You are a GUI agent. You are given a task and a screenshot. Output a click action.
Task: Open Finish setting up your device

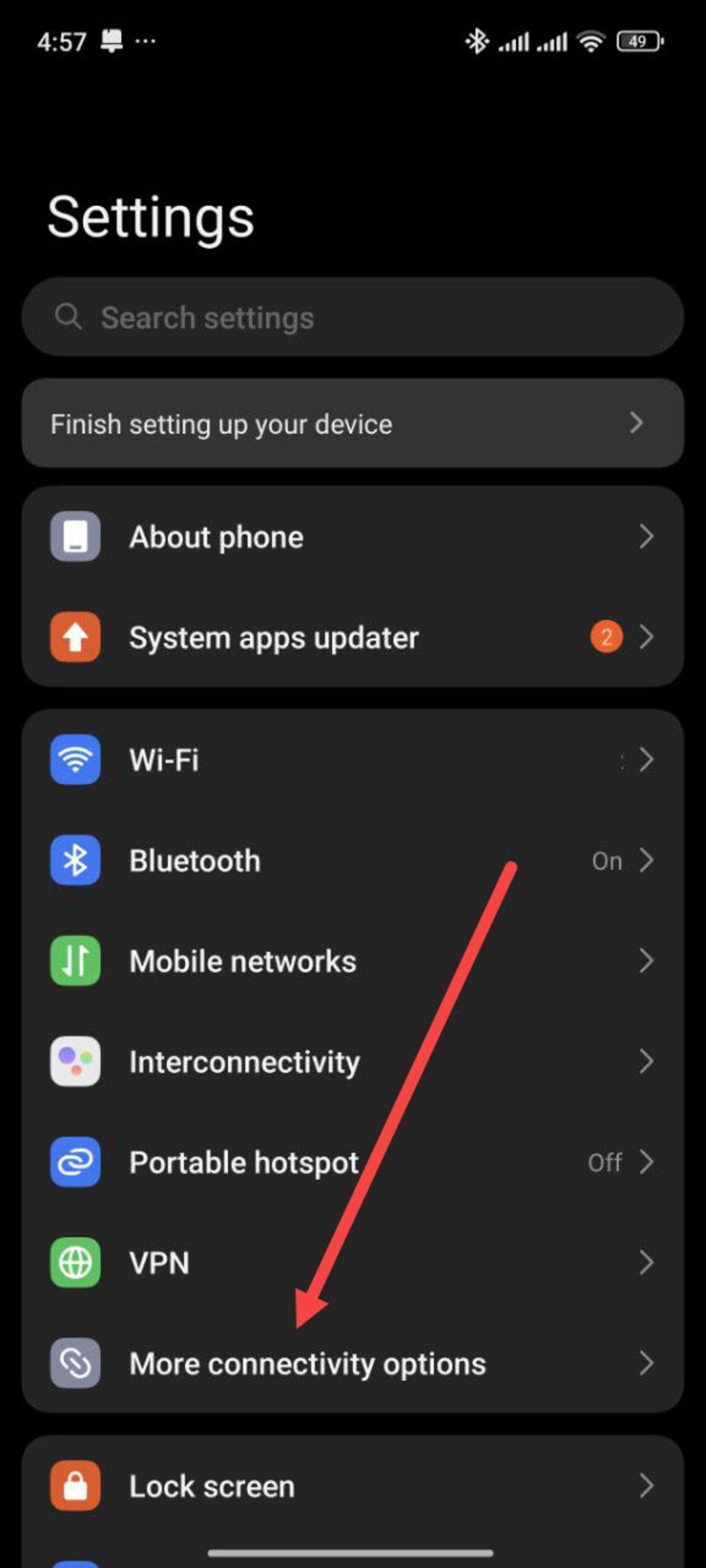(x=352, y=424)
